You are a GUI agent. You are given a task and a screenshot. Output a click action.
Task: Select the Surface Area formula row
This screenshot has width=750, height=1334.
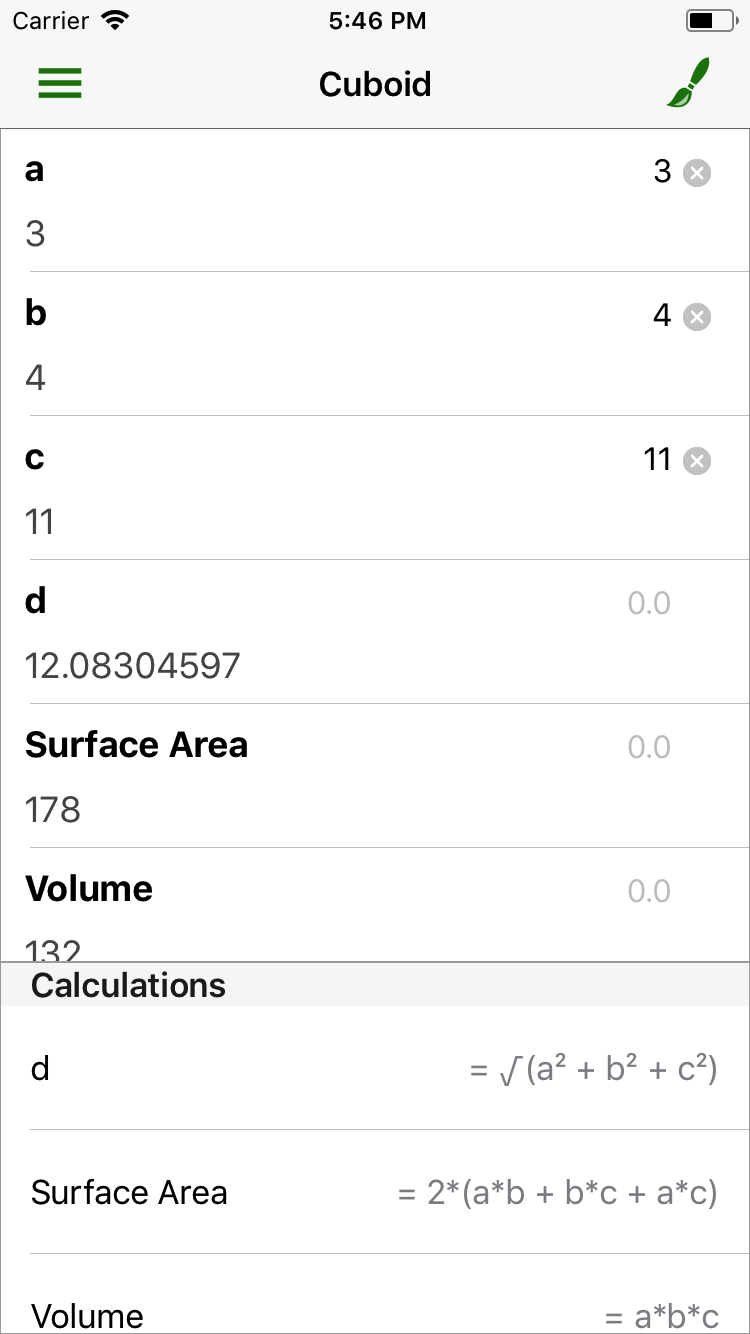(x=375, y=1191)
